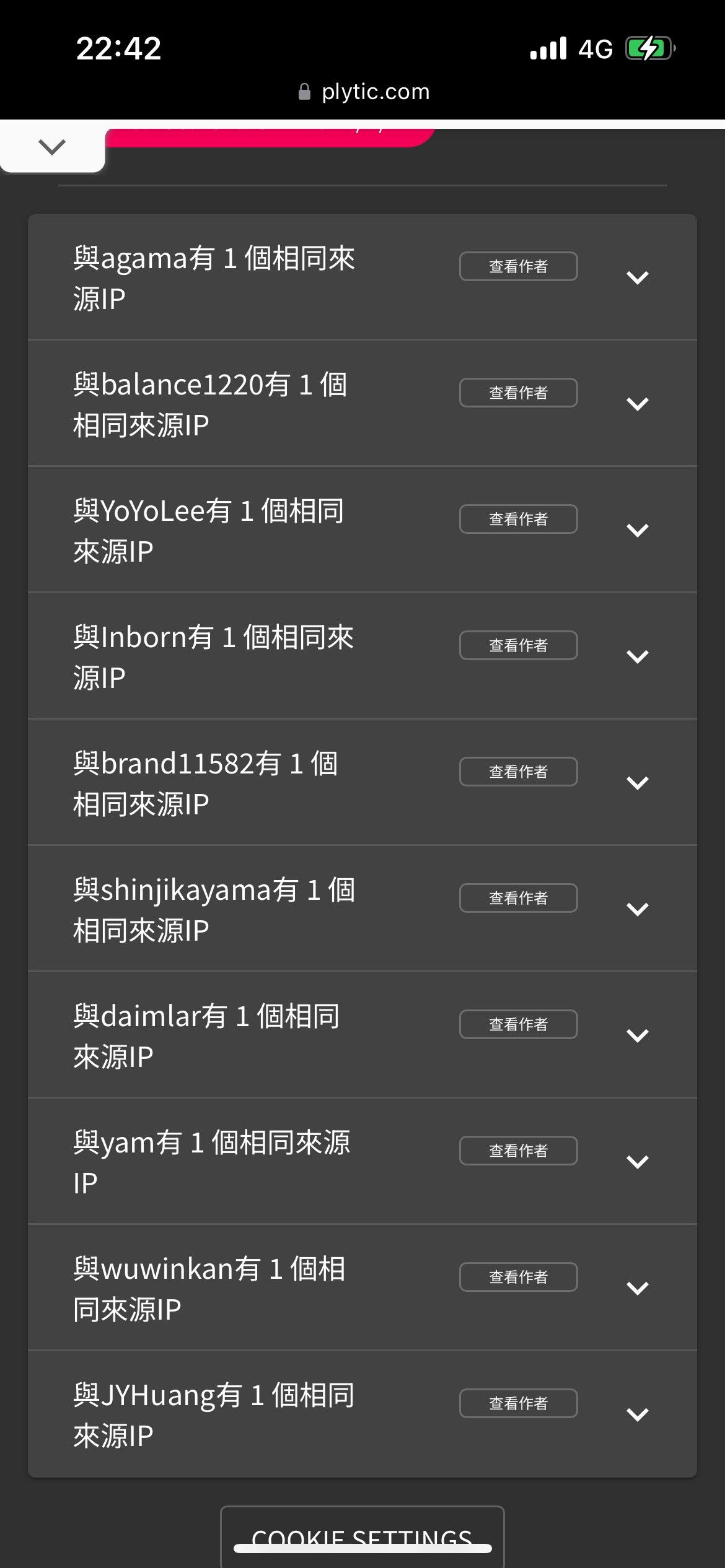Viewport: 725px width, 1568px height.
Task: Expand the YoYoLee row details
Action: [x=637, y=530]
